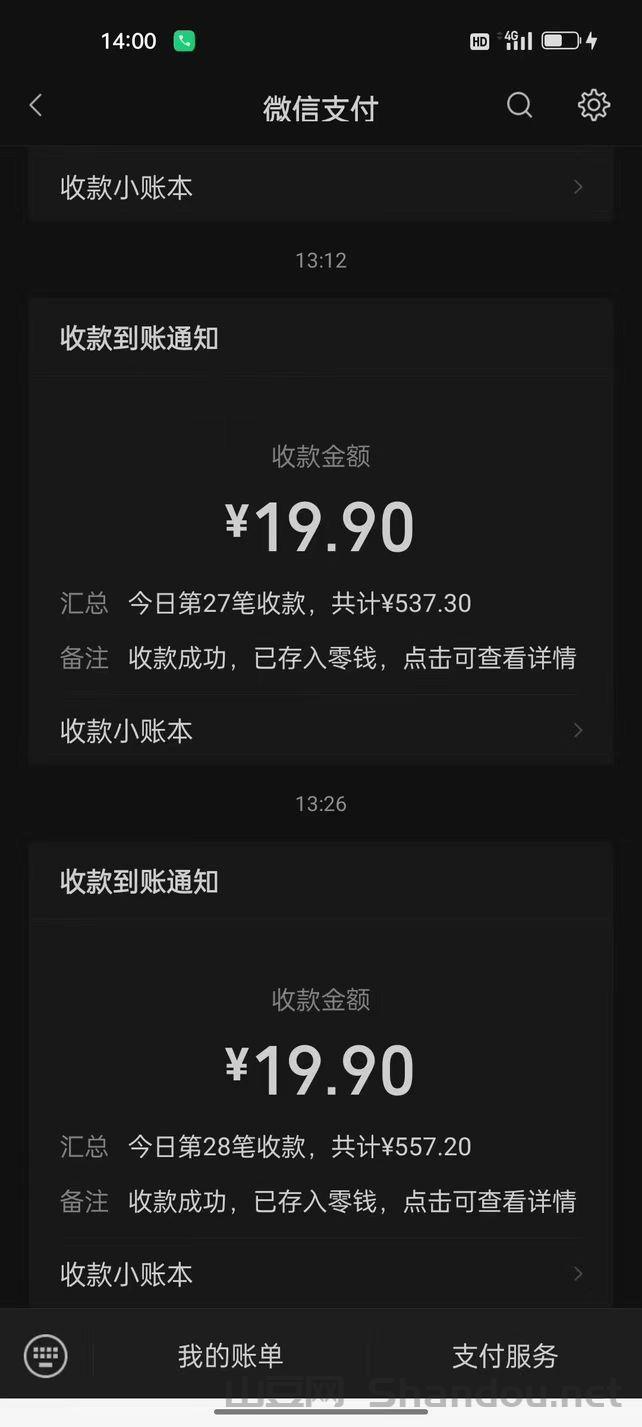Switch to keyboard input mode
Screen dimensions: 642x1427
point(45,1356)
